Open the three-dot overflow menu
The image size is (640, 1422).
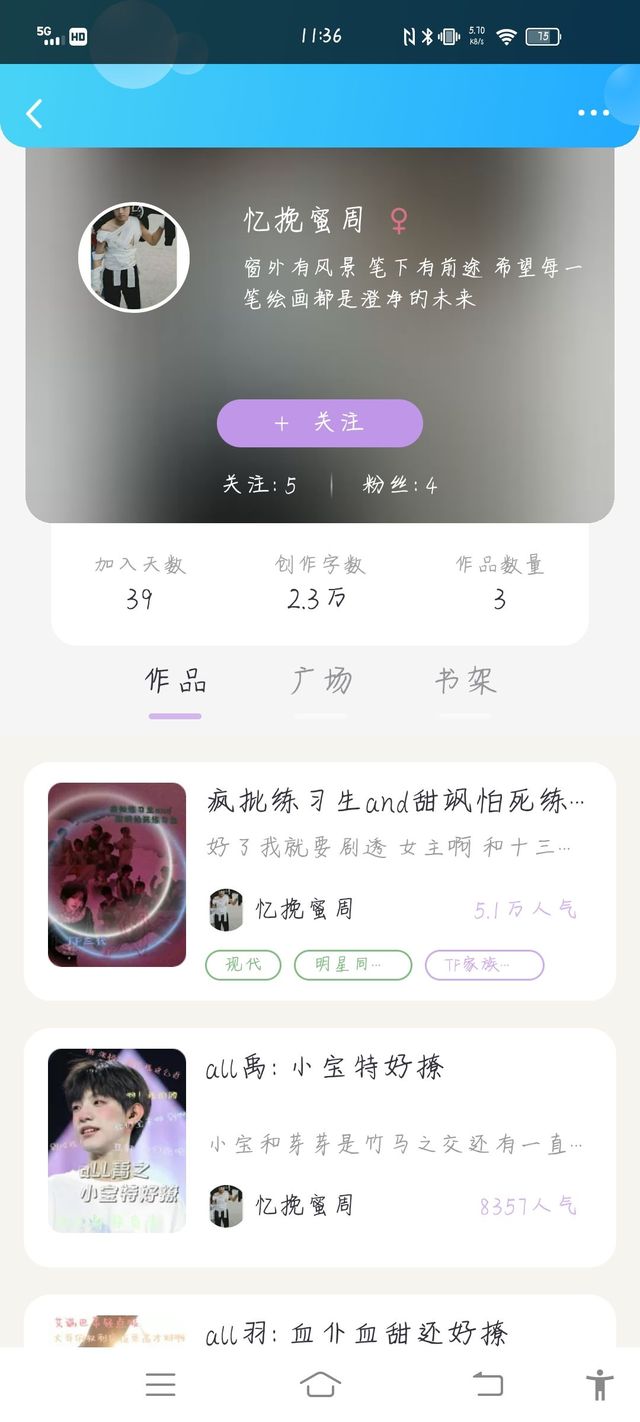point(593,113)
